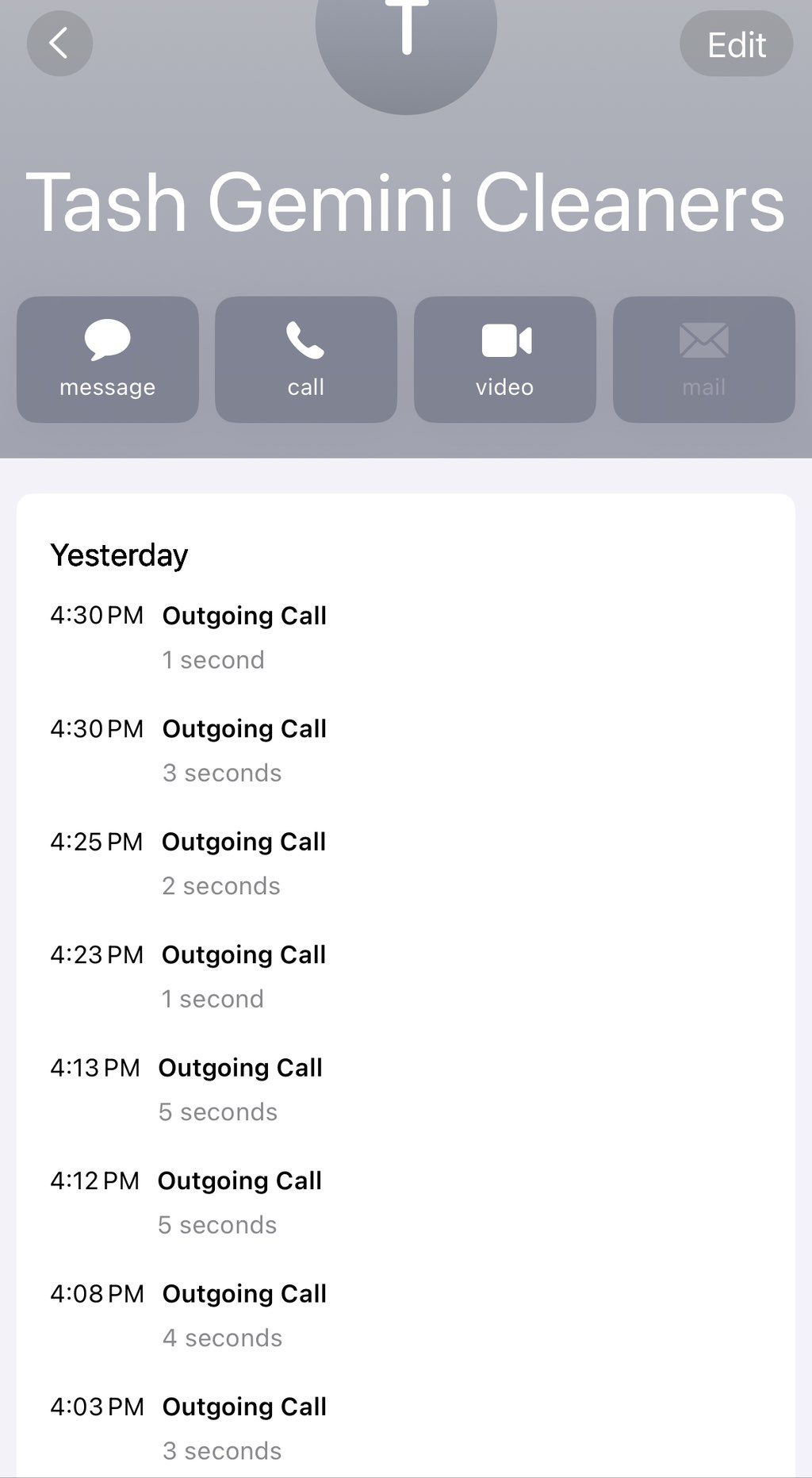Send a message to Tash Gemini Cleaners
The image size is (812, 1478).
(108, 359)
